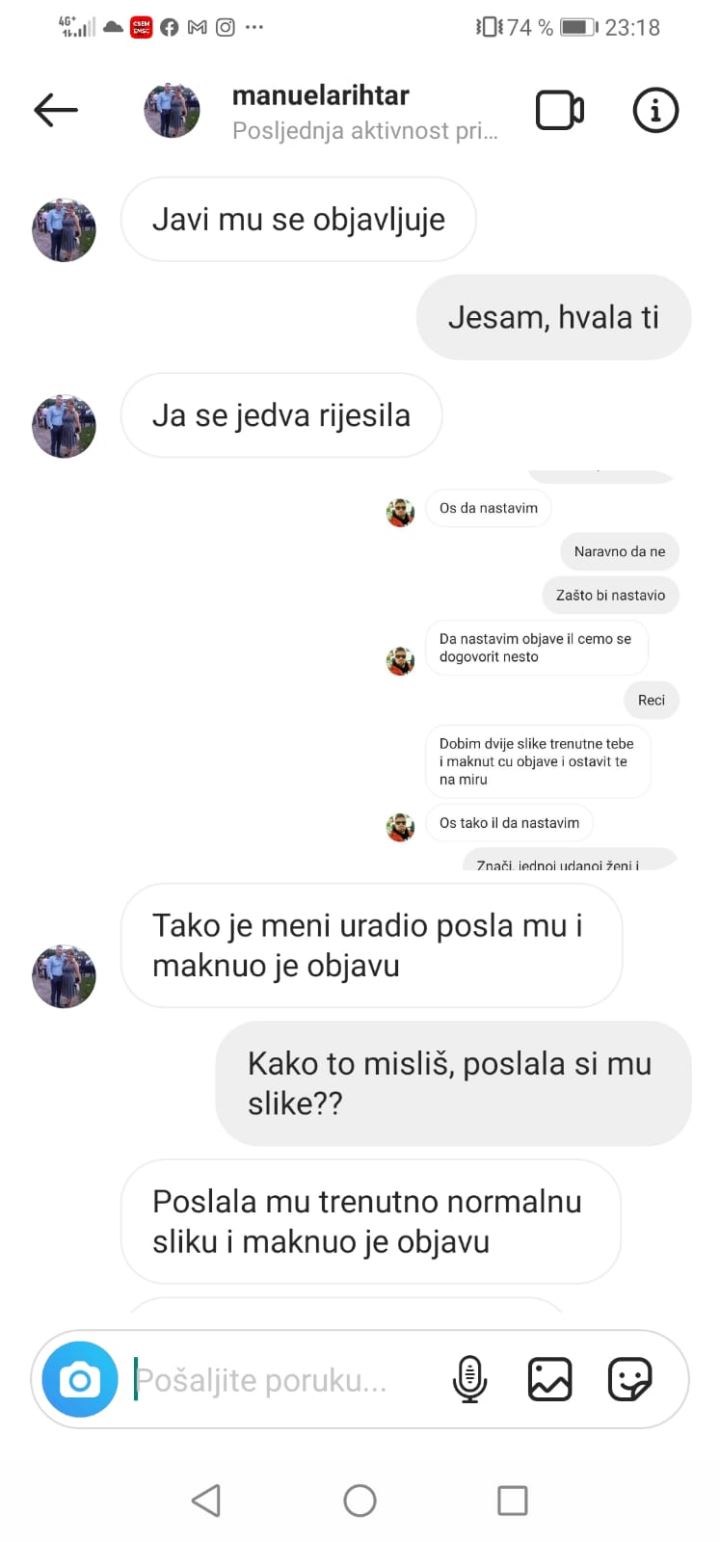720x1542 pixels.
Task: Open camera to take a photo
Action: (80, 1381)
